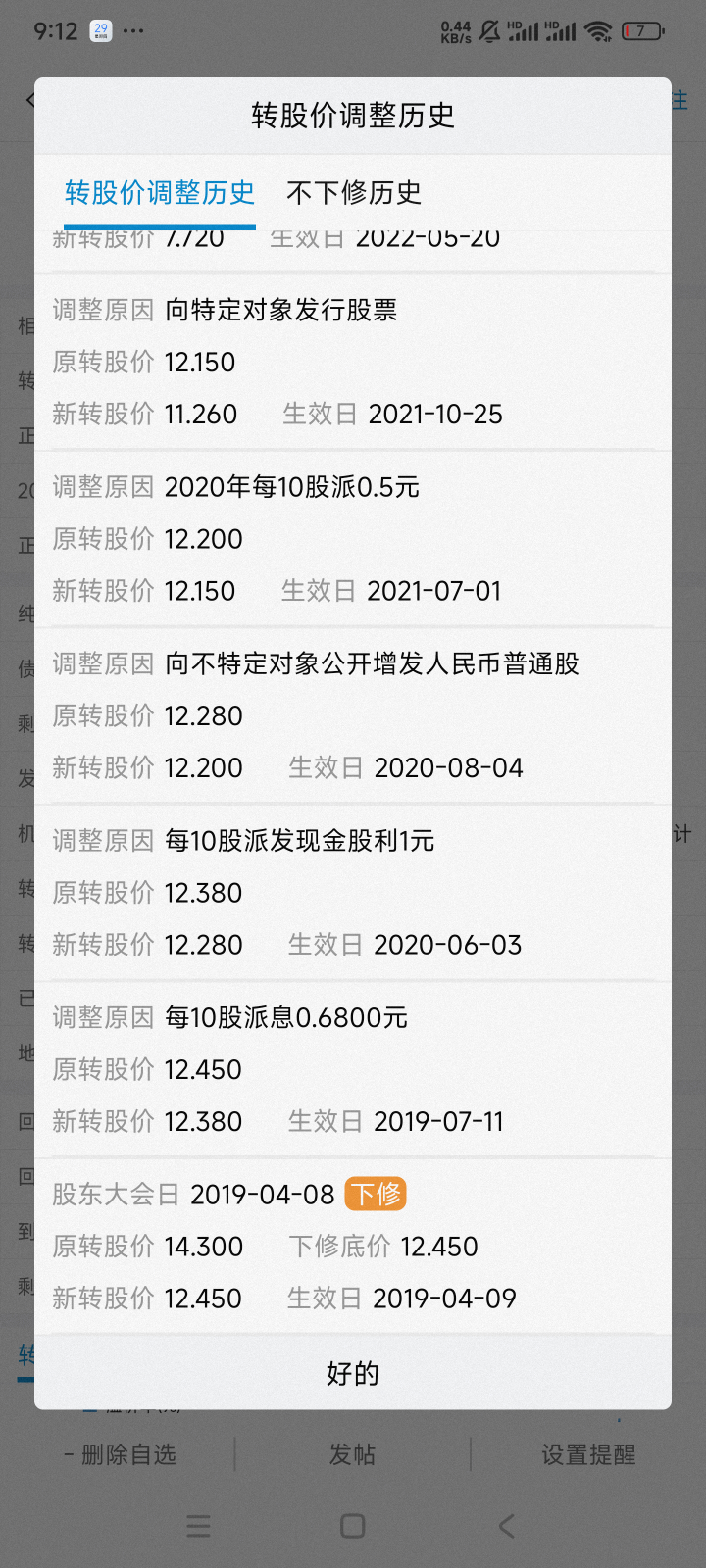Switch to the 不下修历史 tab
The width and height of the screenshot is (706, 1568).
353,193
